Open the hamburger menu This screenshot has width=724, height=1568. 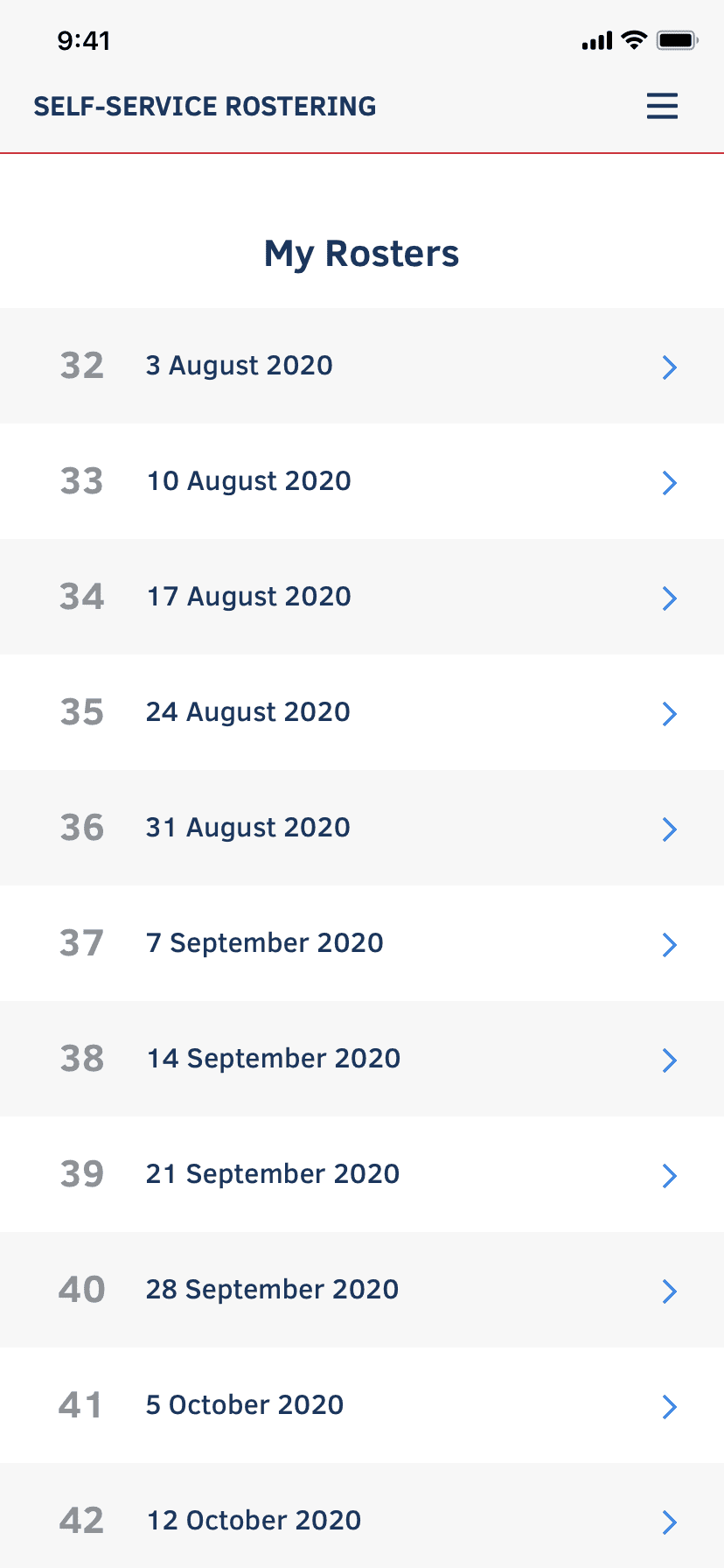(662, 106)
